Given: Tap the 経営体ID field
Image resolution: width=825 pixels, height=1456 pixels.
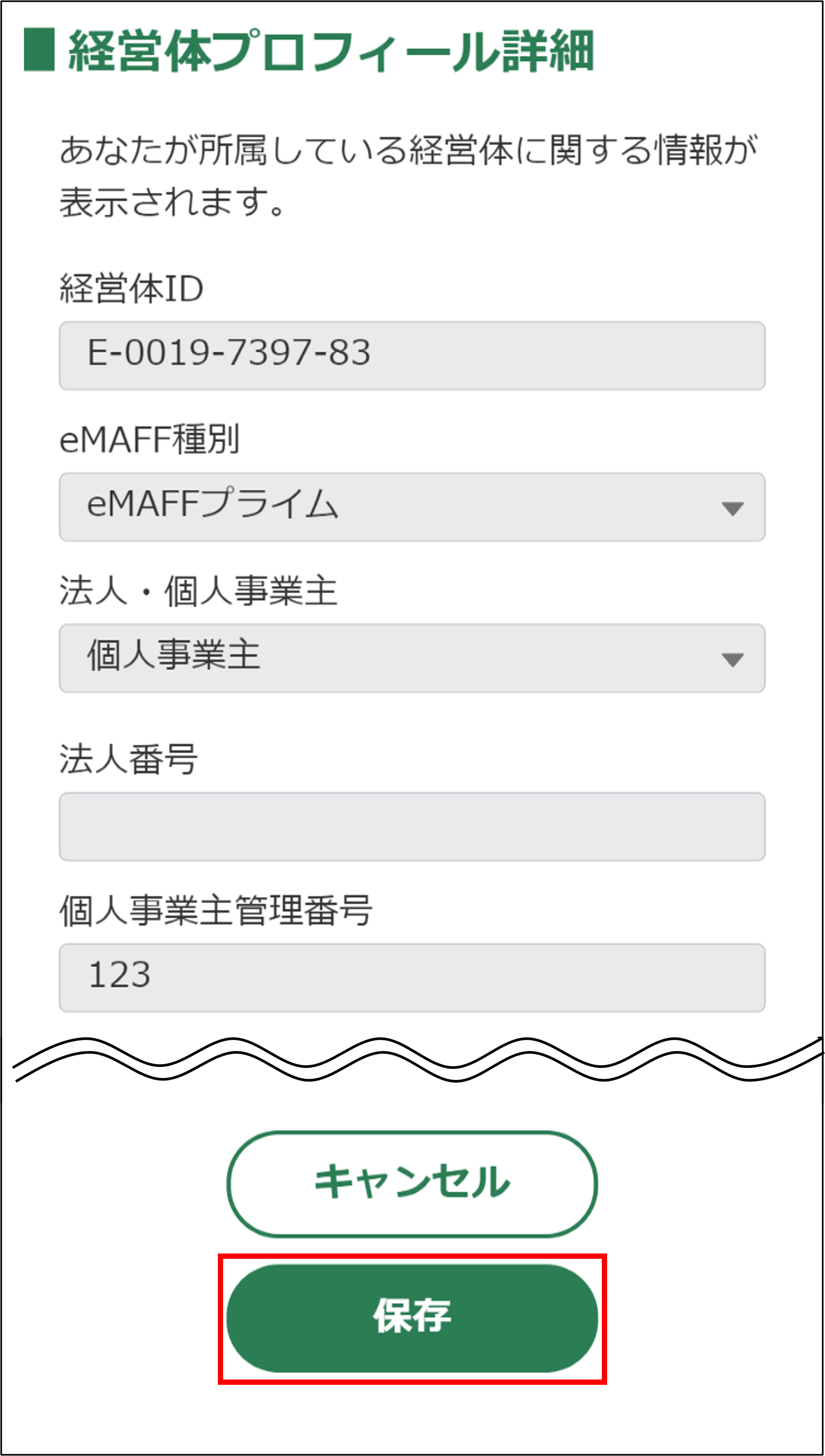Looking at the screenshot, I should [x=412, y=355].
